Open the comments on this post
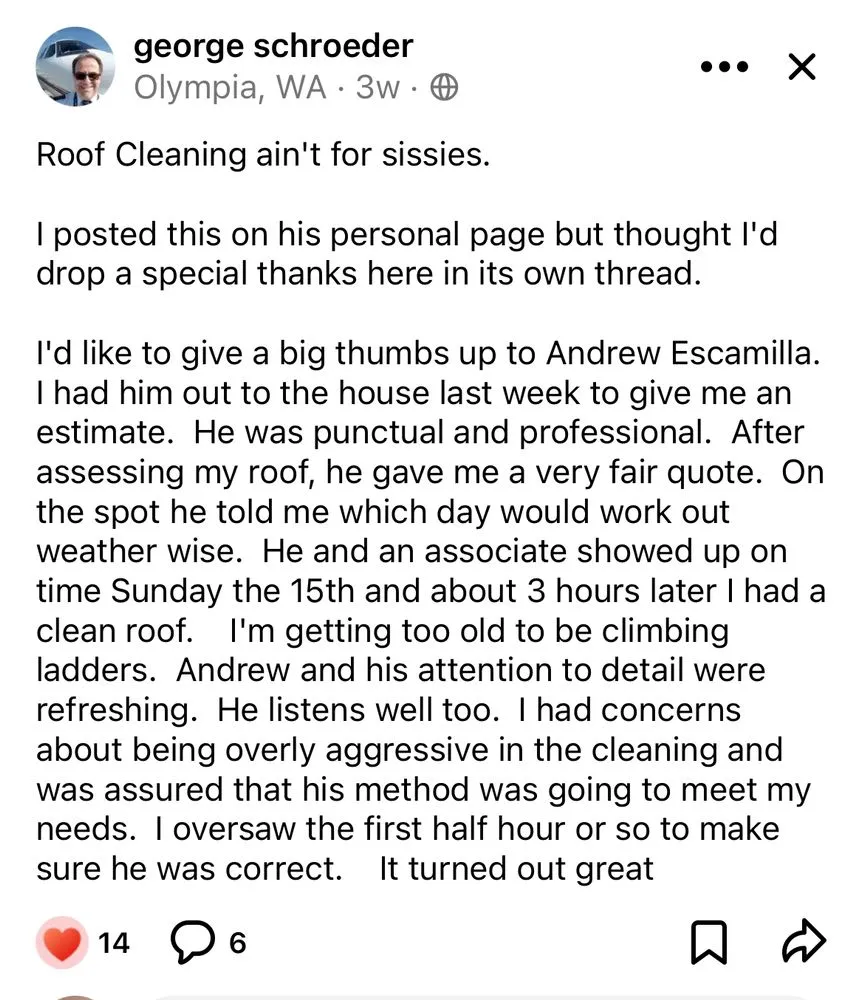The image size is (864, 1000). tap(190, 941)
